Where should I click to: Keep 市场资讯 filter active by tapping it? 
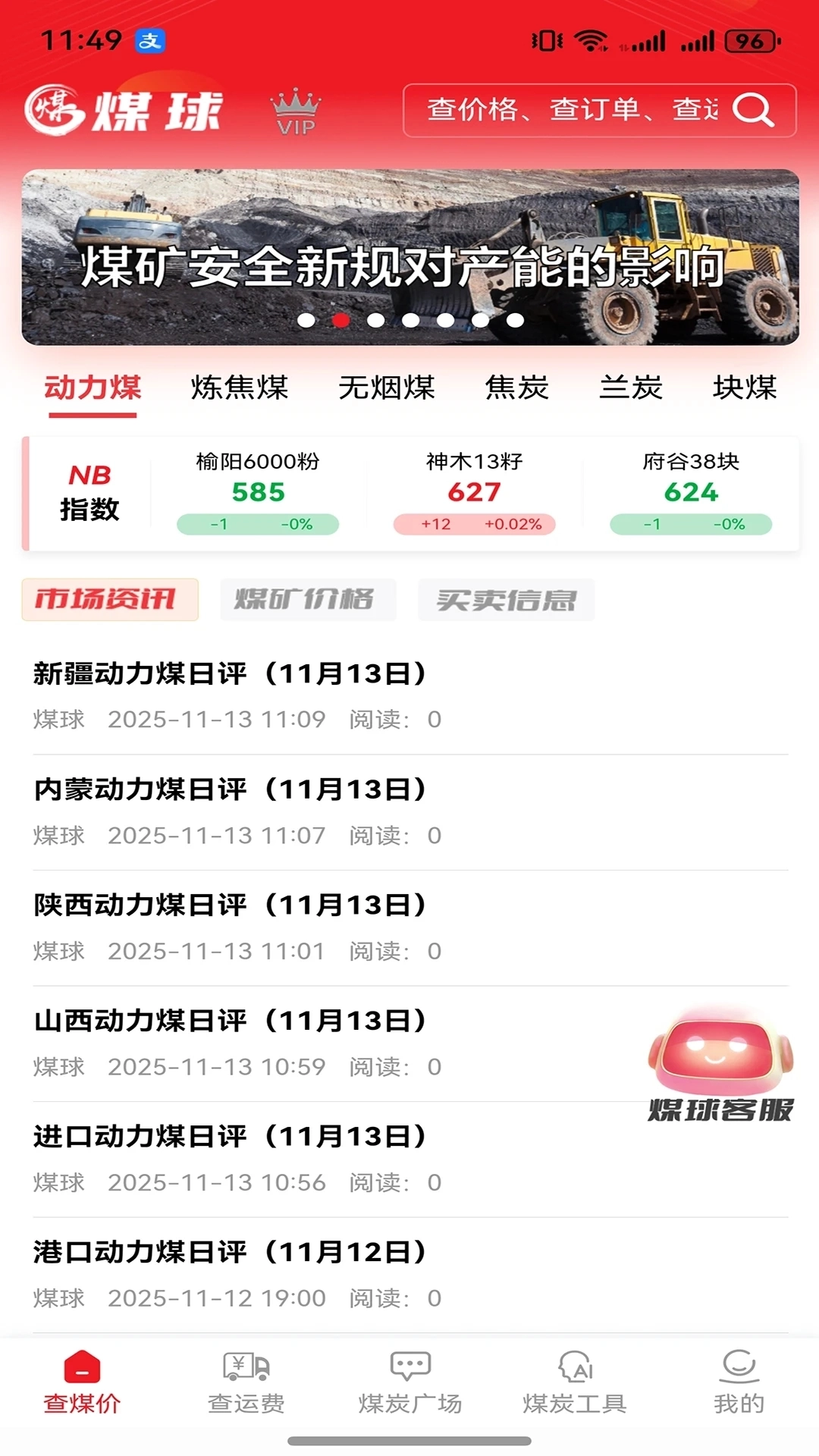(x=109, y=599)
